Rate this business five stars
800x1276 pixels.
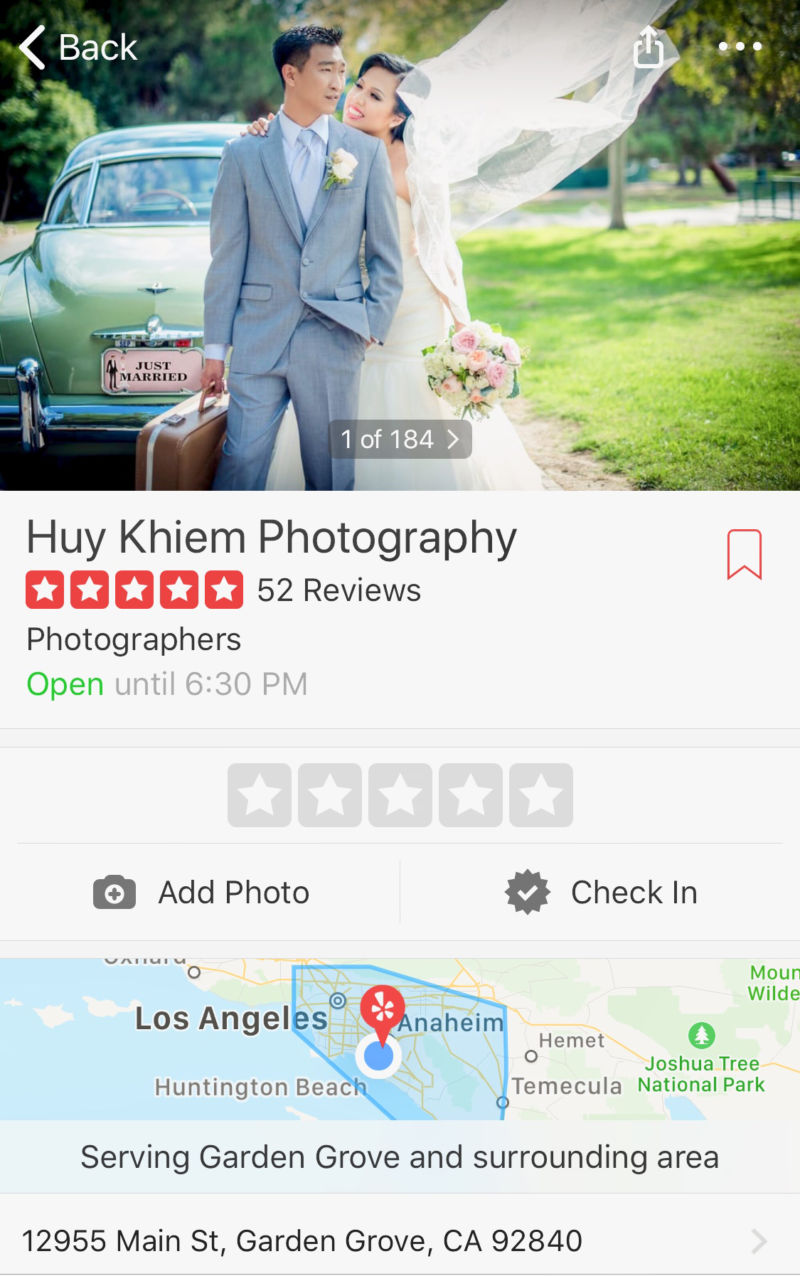tap(541, 795)
